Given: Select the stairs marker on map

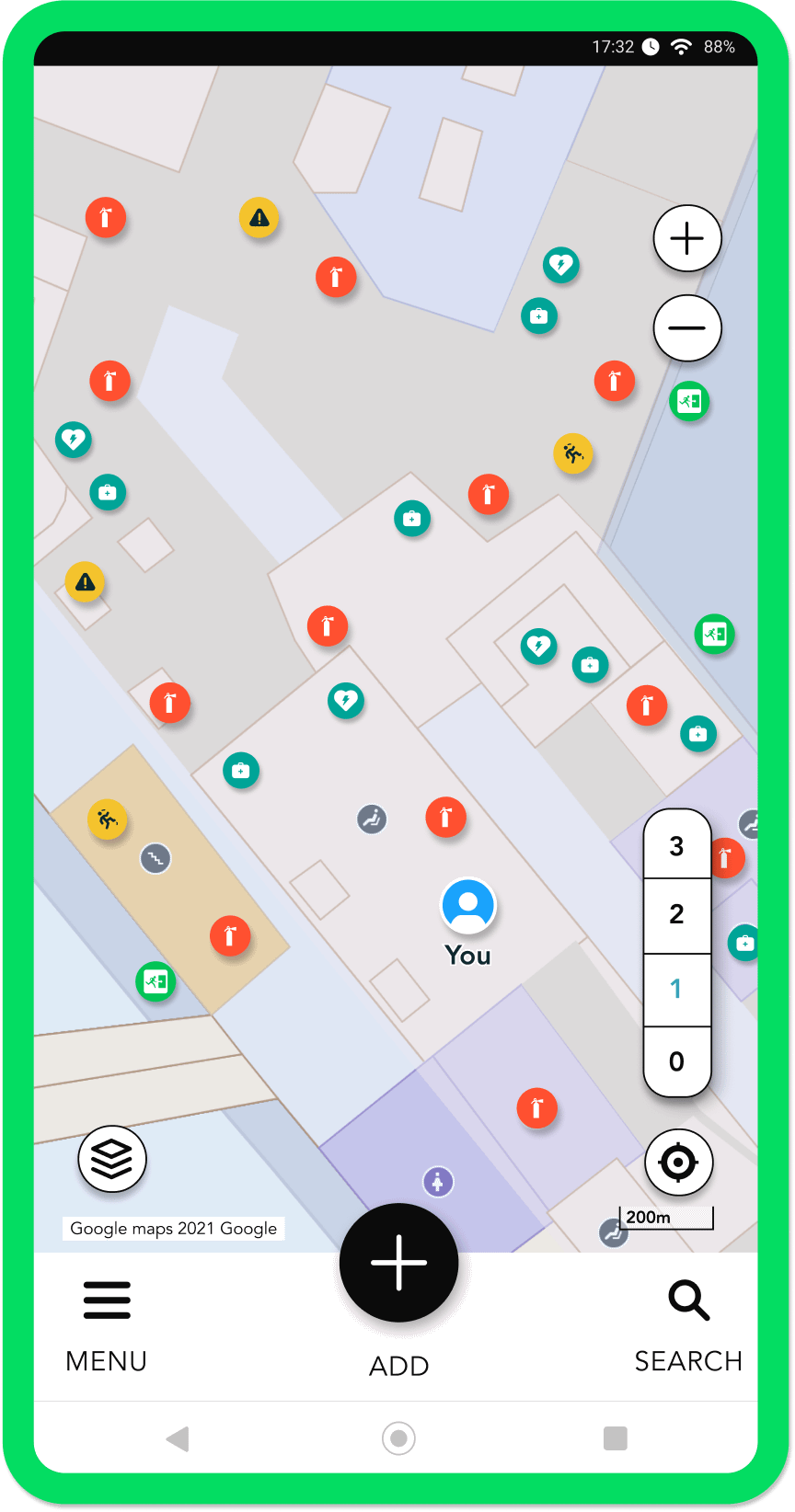Looking at the screenshot, I should [x=156, y=859].
